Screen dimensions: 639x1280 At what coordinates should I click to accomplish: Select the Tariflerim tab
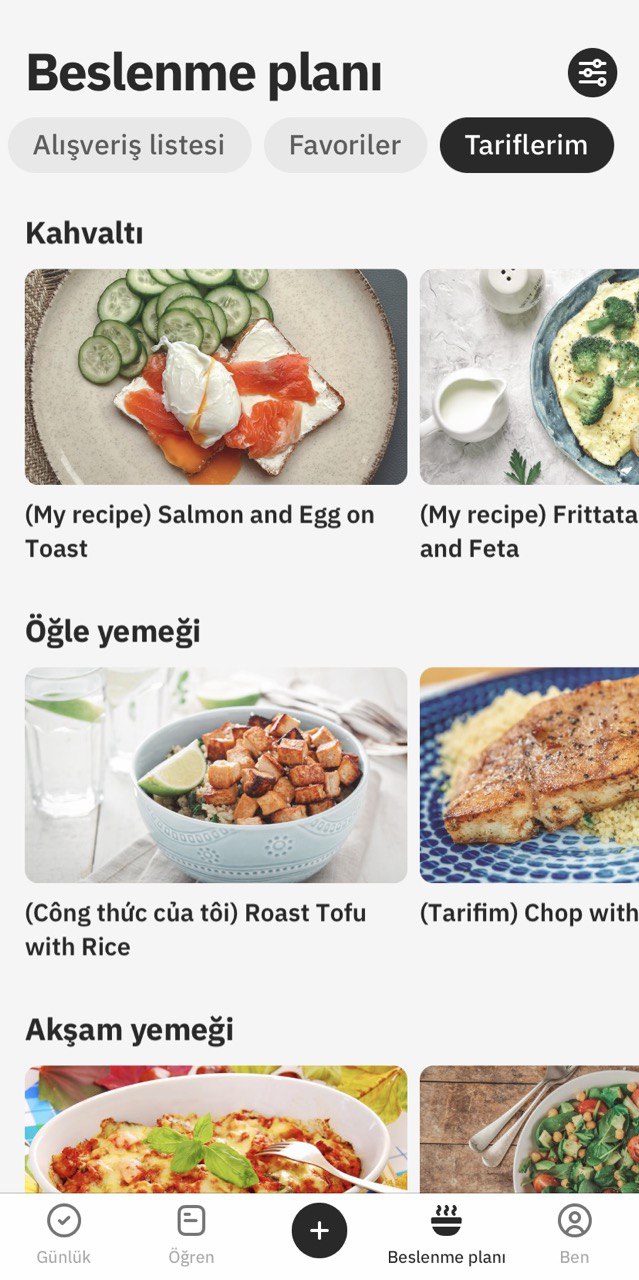pos(526,145)
